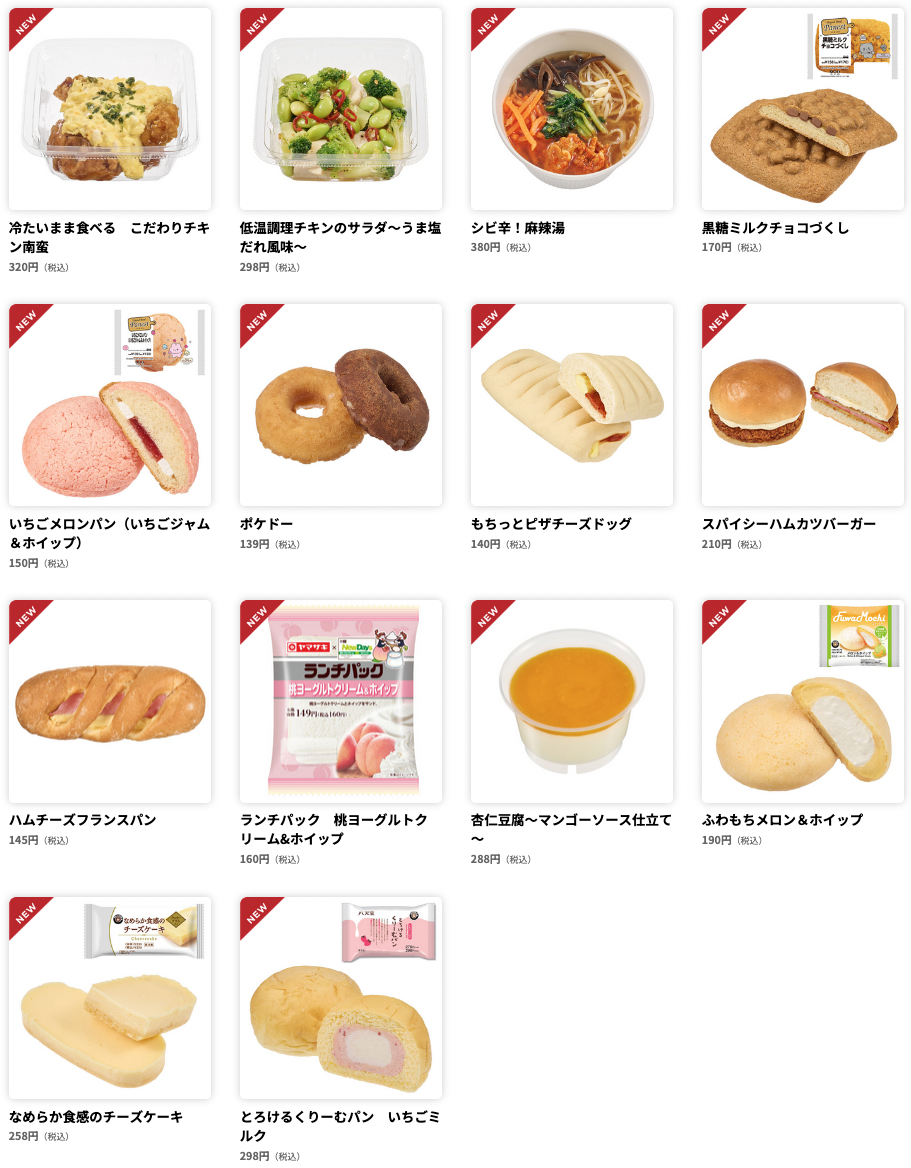Select スパイシーハムカツバーガー card
911x1168 pixels.
pyautogui.click(x=803, y=406)
